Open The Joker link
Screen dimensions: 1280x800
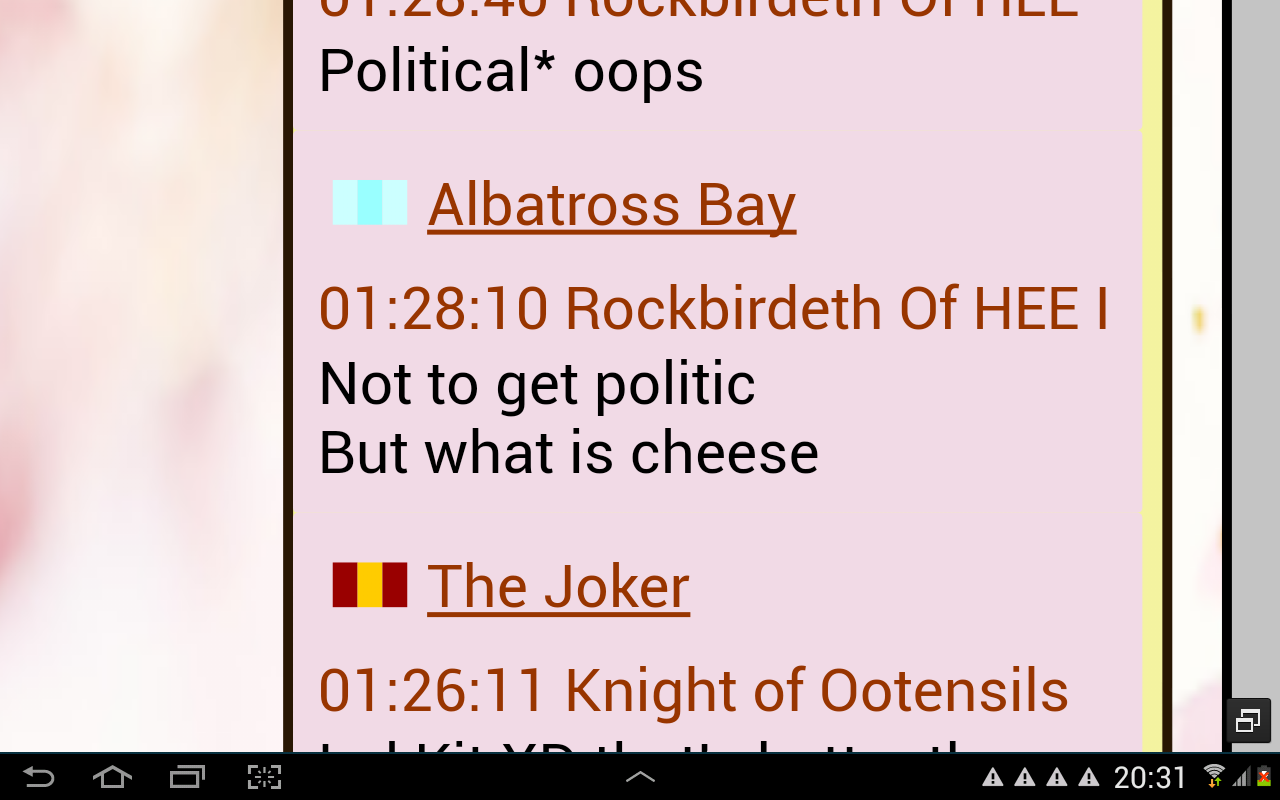click(x=558, y=587)
